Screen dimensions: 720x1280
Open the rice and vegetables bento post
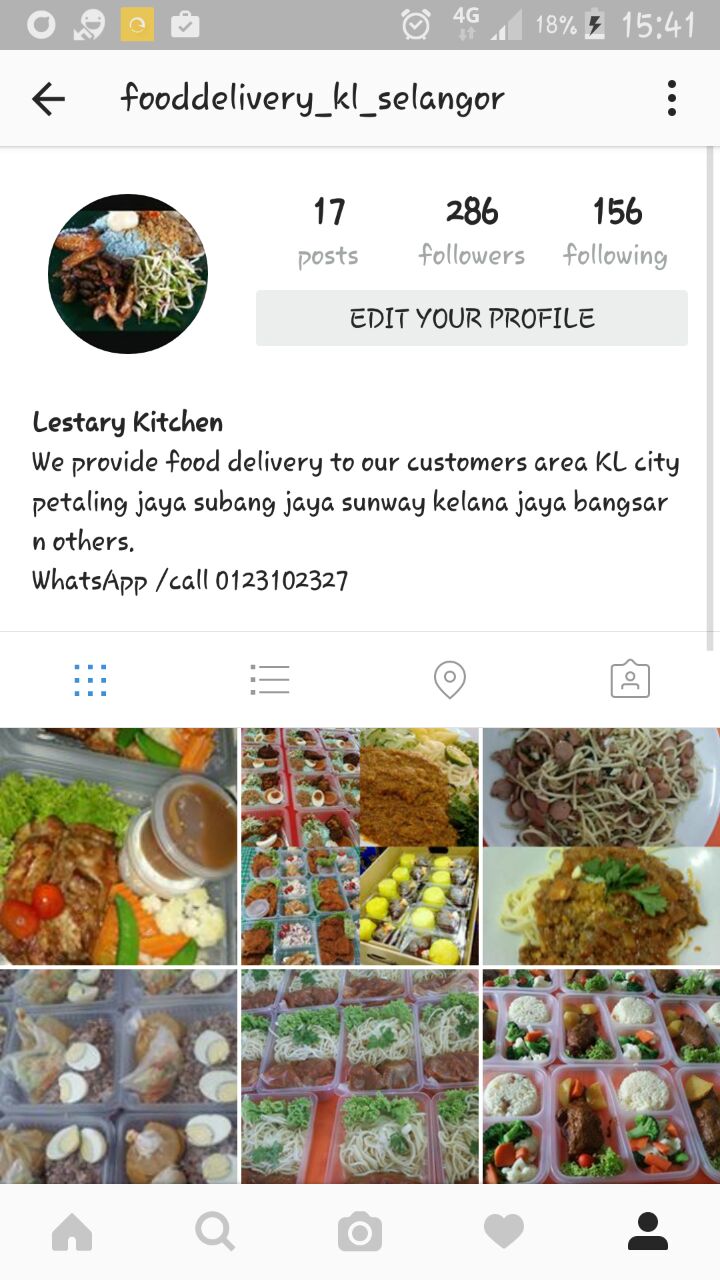tap(601, 1076)
